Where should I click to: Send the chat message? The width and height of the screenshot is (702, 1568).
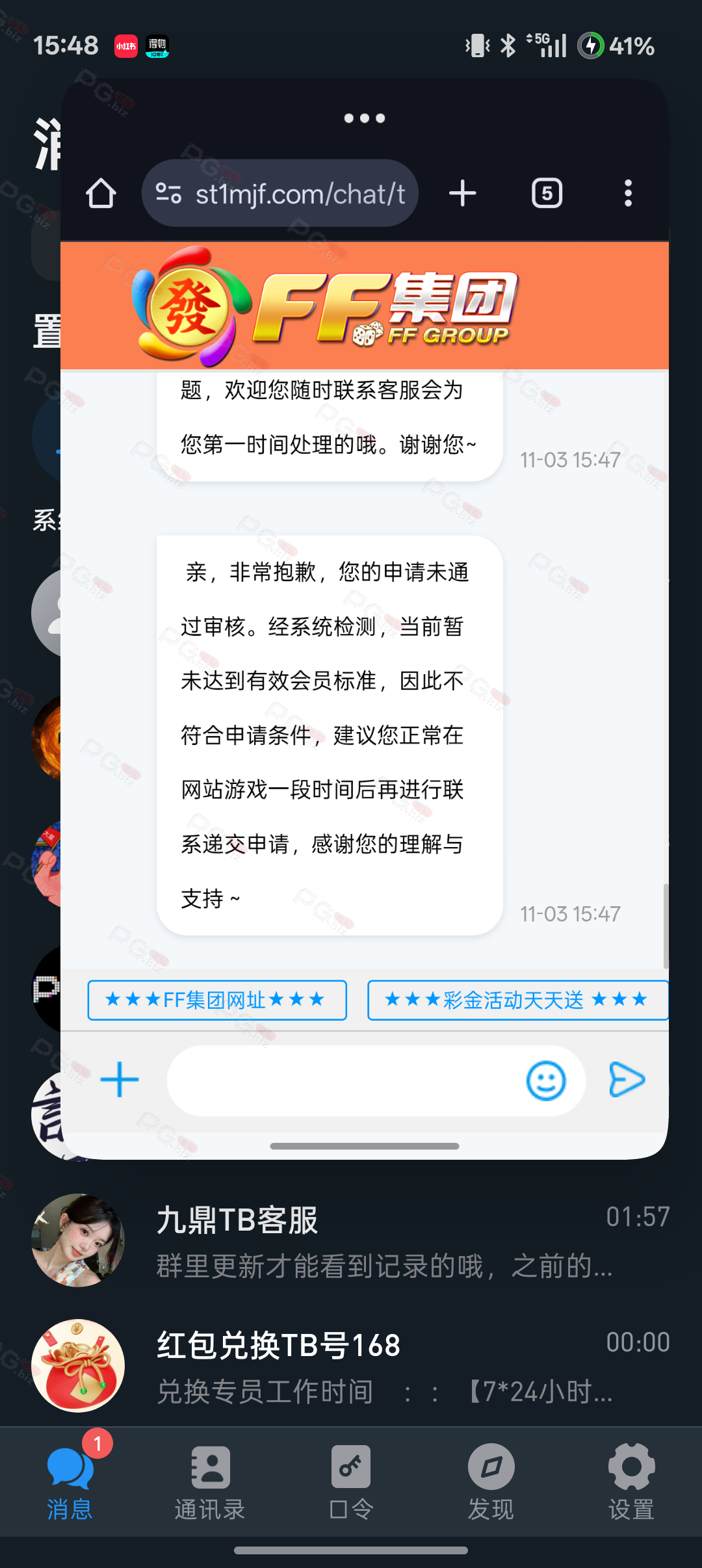(627, 1080)
